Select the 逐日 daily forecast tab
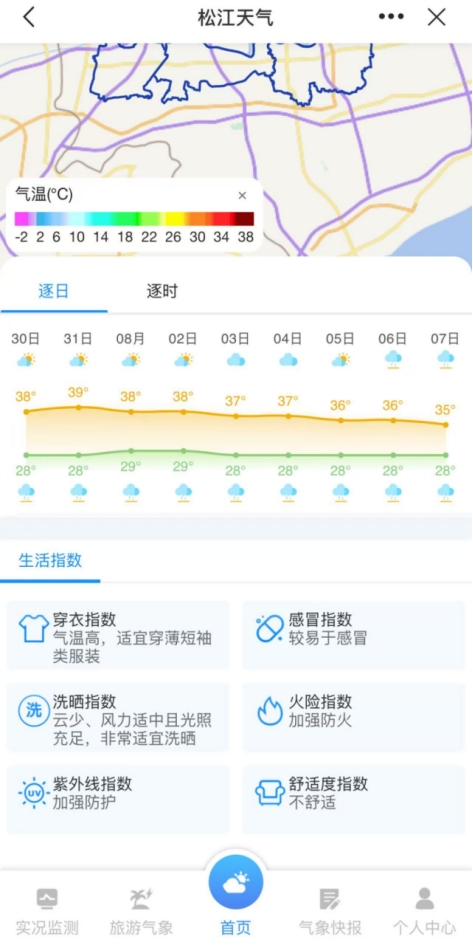This screenshot has height=945, width=473. pyautogui.click(x=54, y=292)
